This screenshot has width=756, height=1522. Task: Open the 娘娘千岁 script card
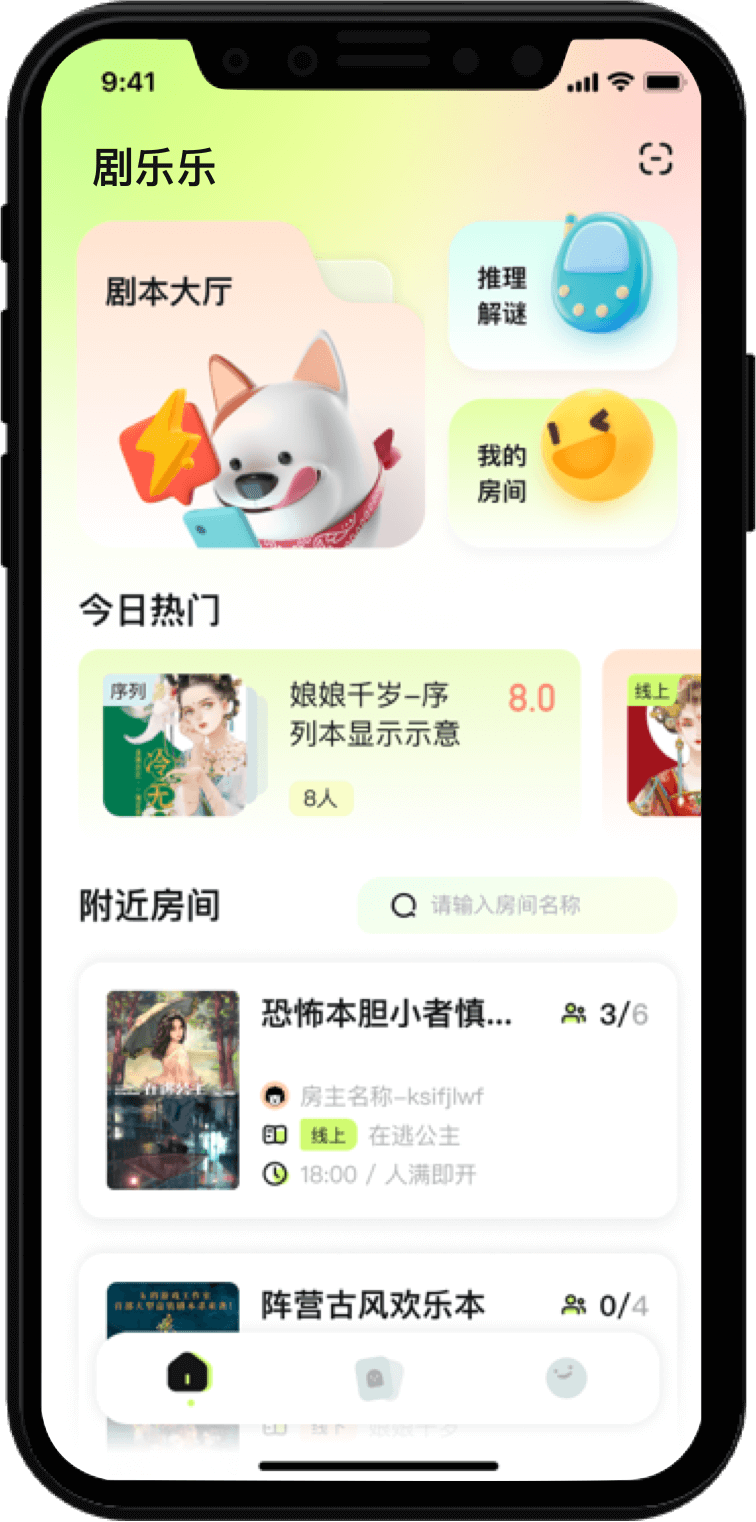330,739
